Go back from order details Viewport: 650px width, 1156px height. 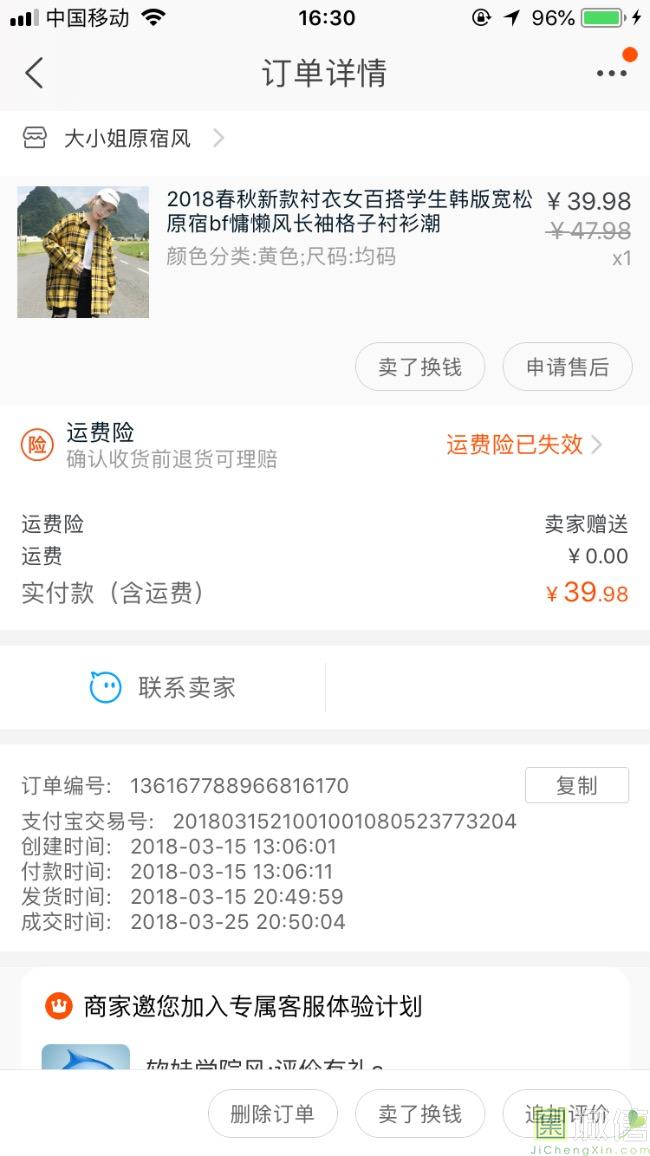point(35,73)
